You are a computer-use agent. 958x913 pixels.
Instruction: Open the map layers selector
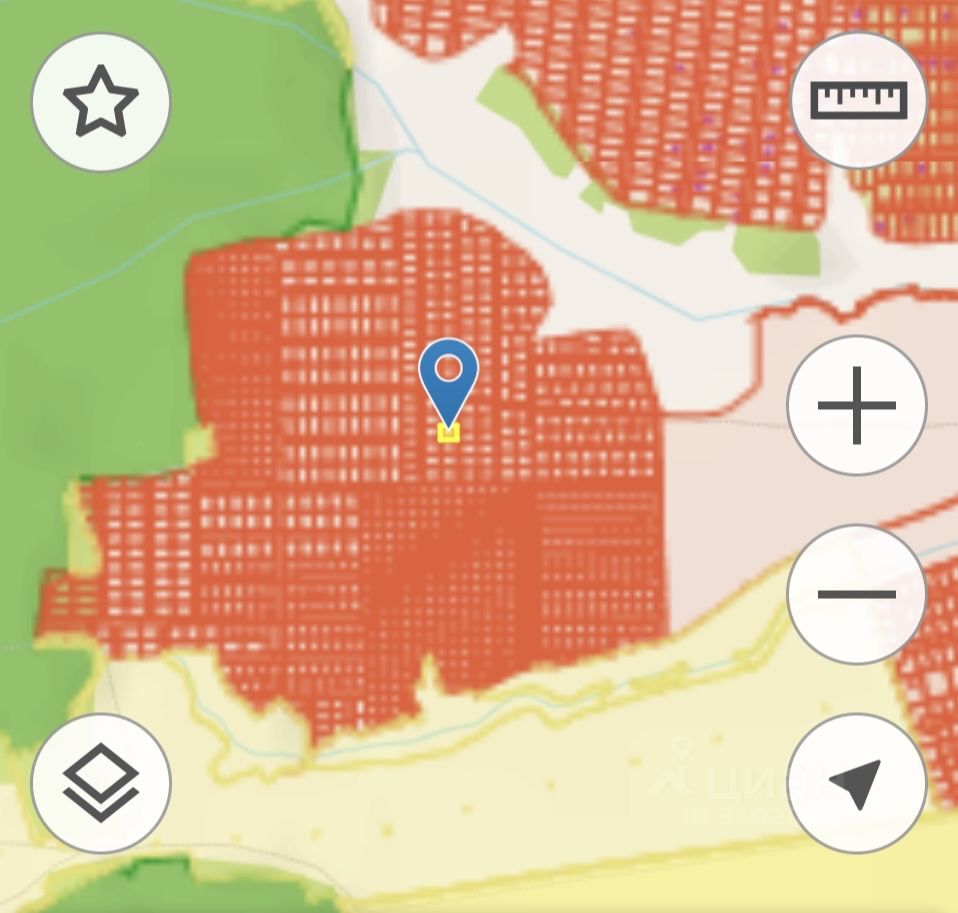[x=101, y=783]
